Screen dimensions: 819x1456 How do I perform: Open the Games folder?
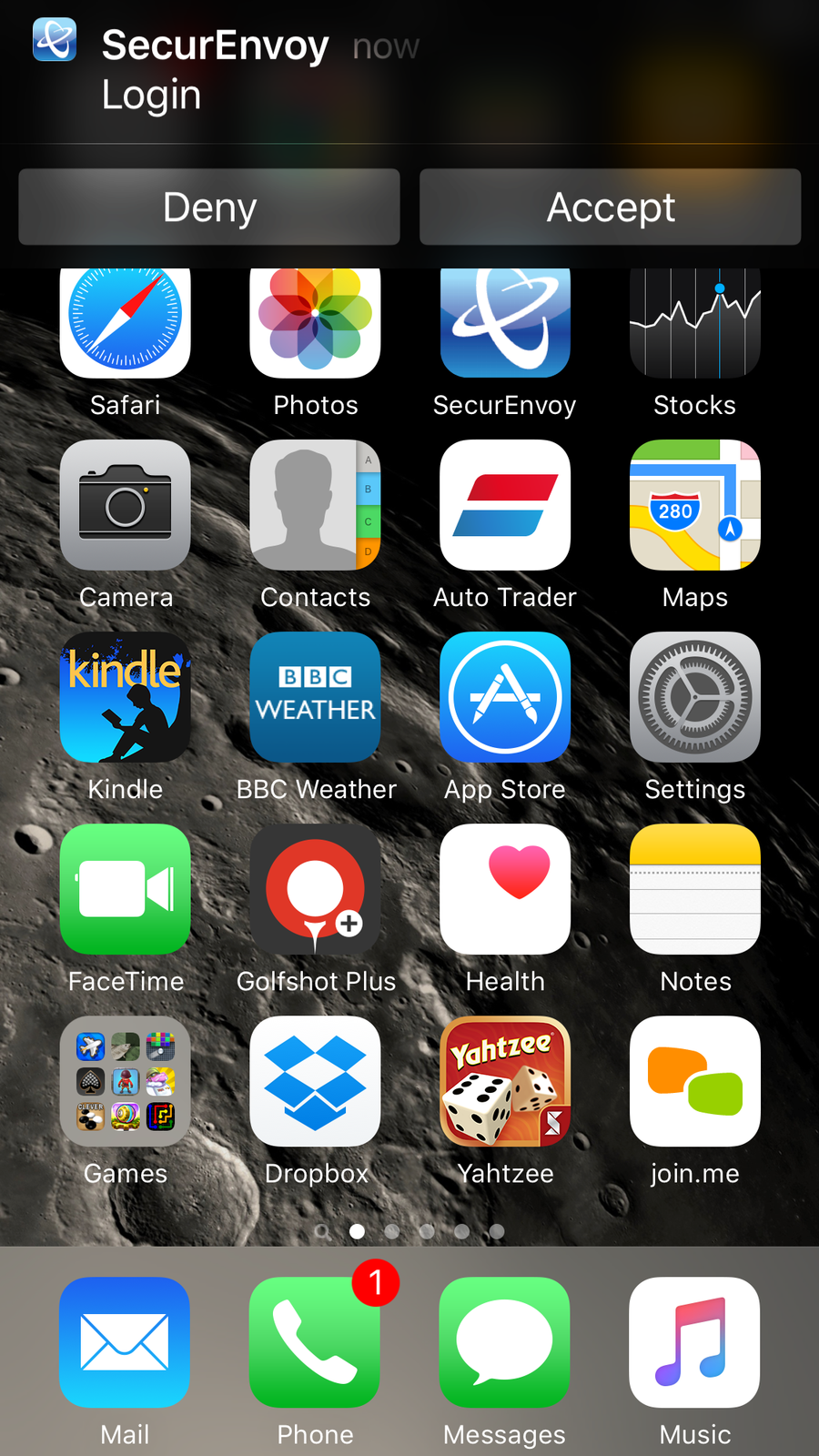pos(126,1081)
